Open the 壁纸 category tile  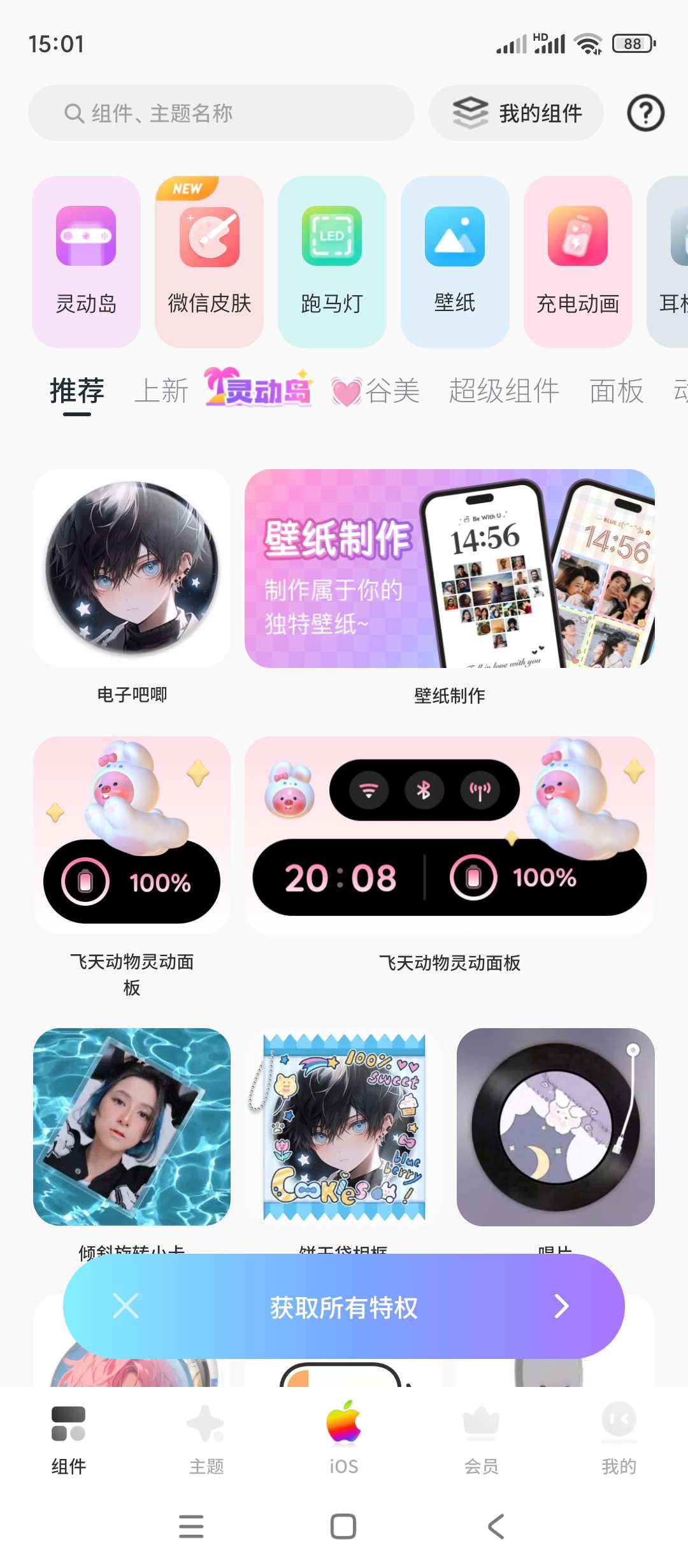[x=455, y=261]
